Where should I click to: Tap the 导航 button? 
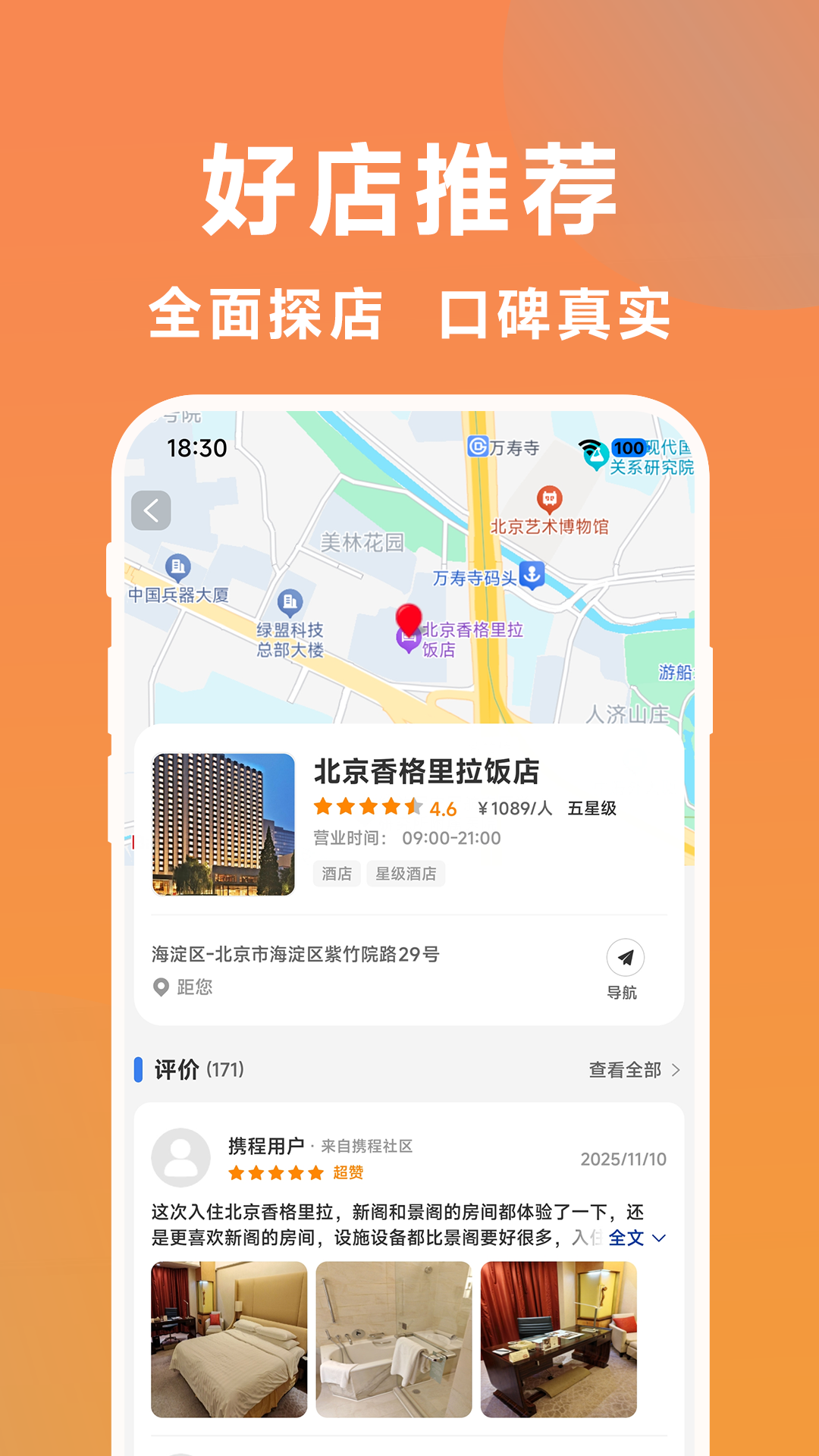click(x=625, y=971)
